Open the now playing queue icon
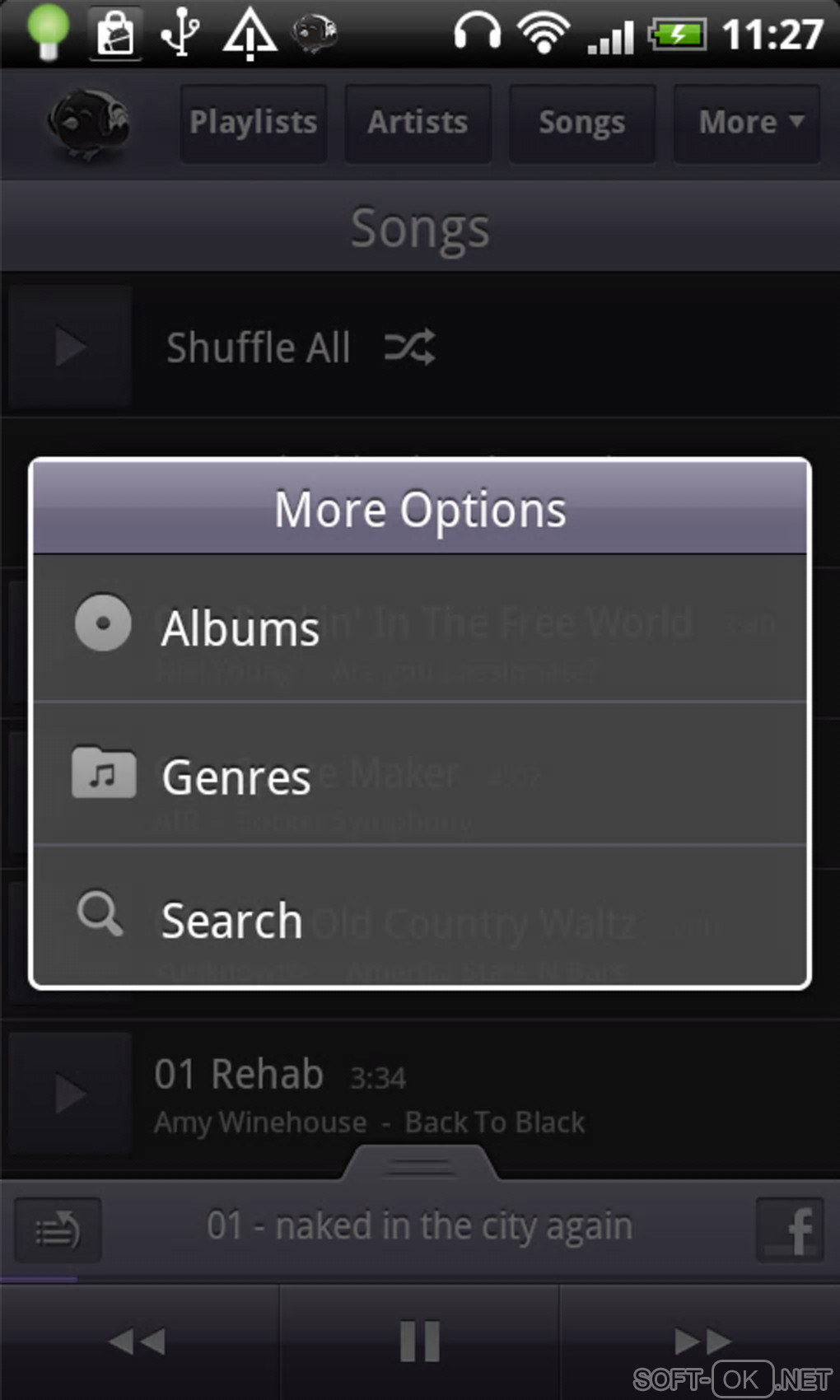 58,1230
